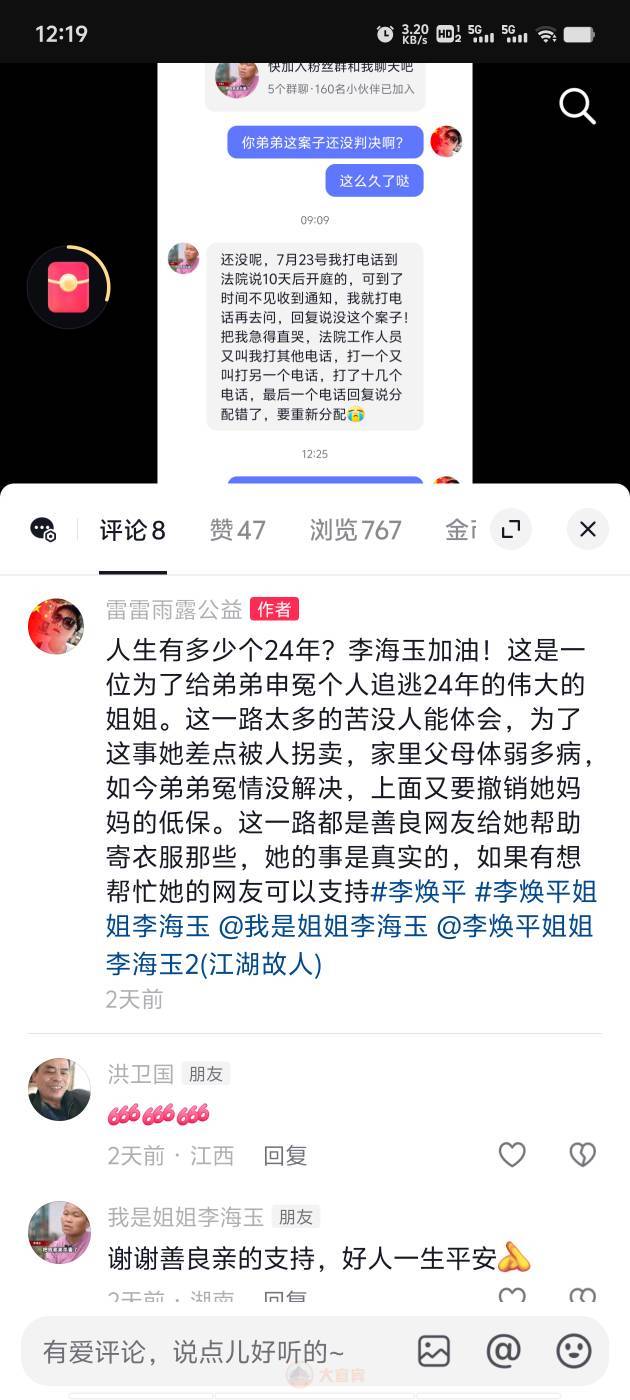Like 洪卫国's comment
This screenshot has width=630, height=1400.
(x=512, y=1155)
